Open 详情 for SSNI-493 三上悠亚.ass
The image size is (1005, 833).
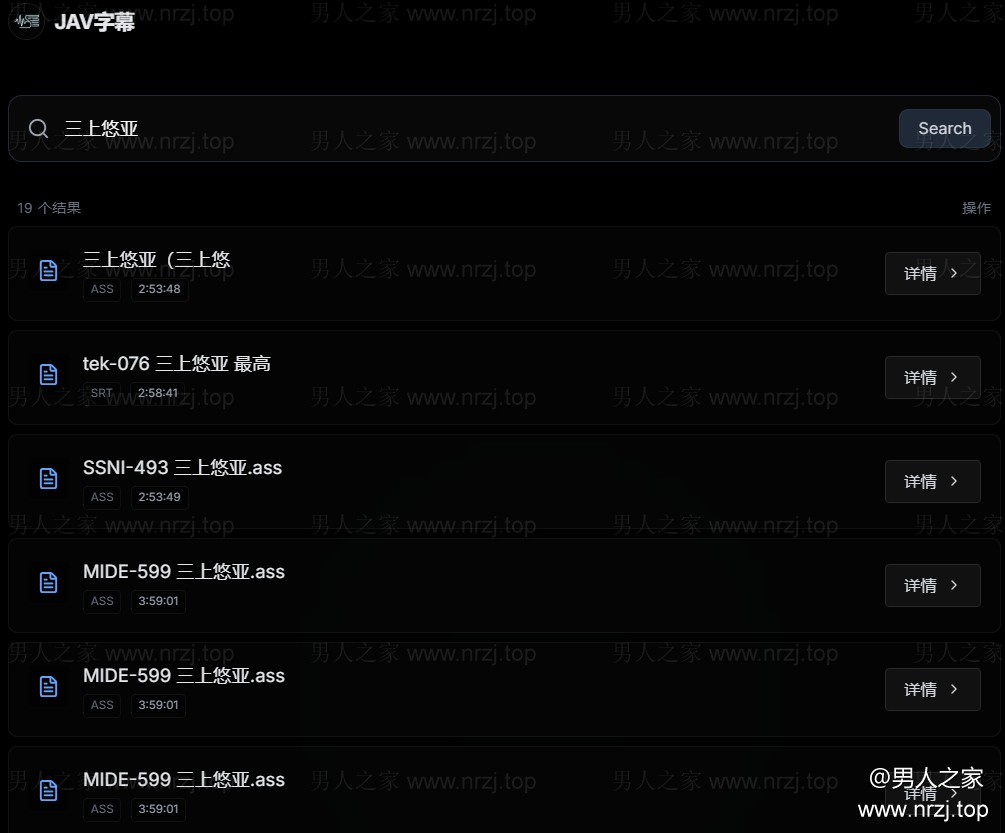pyautogui.click(x=932, y=481)
